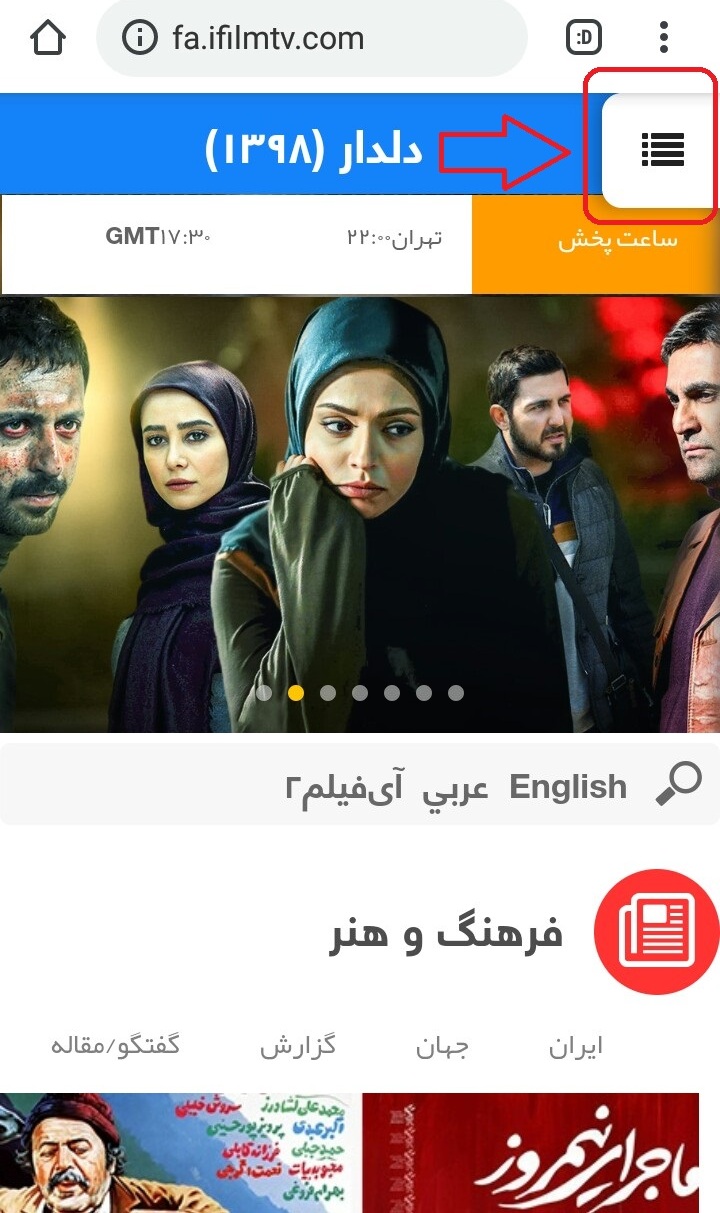Open the site search magnifier
The height and width of the screenshot is (1213, 720).
pos(678,785)
